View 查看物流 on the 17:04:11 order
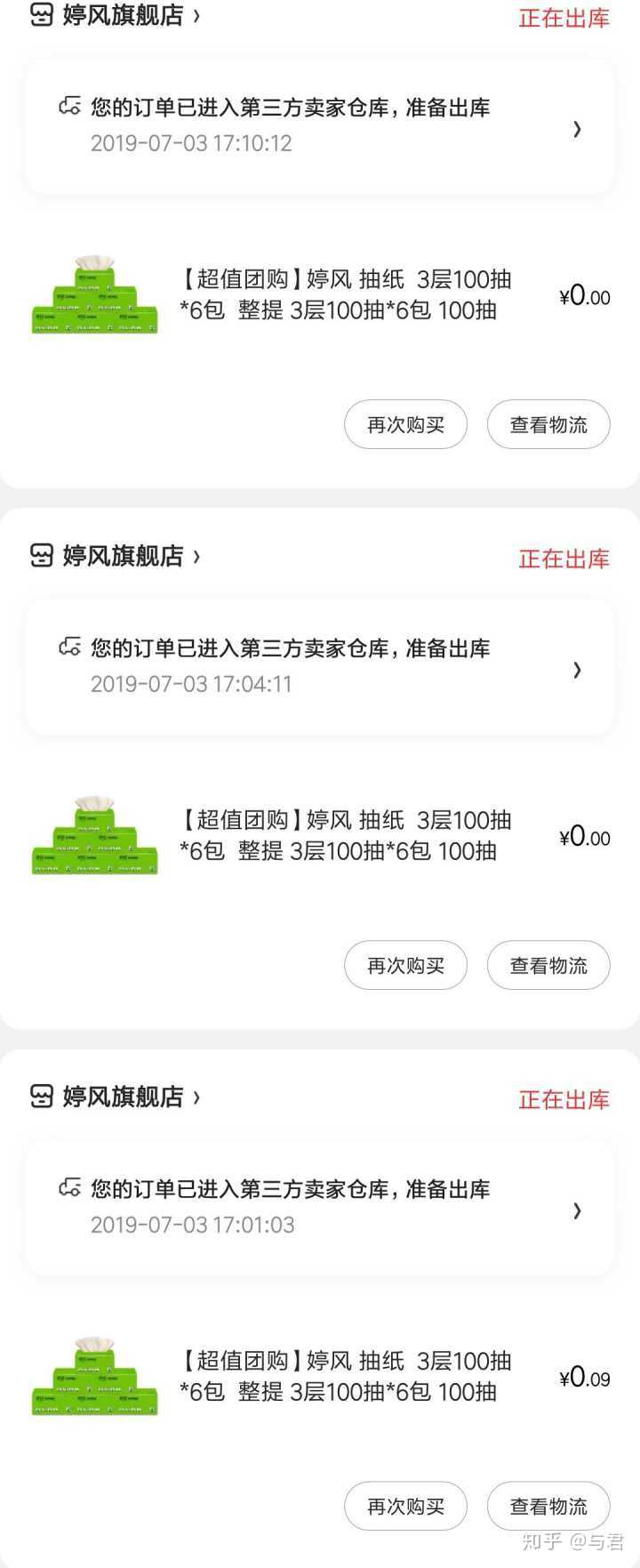 point(548,966)
